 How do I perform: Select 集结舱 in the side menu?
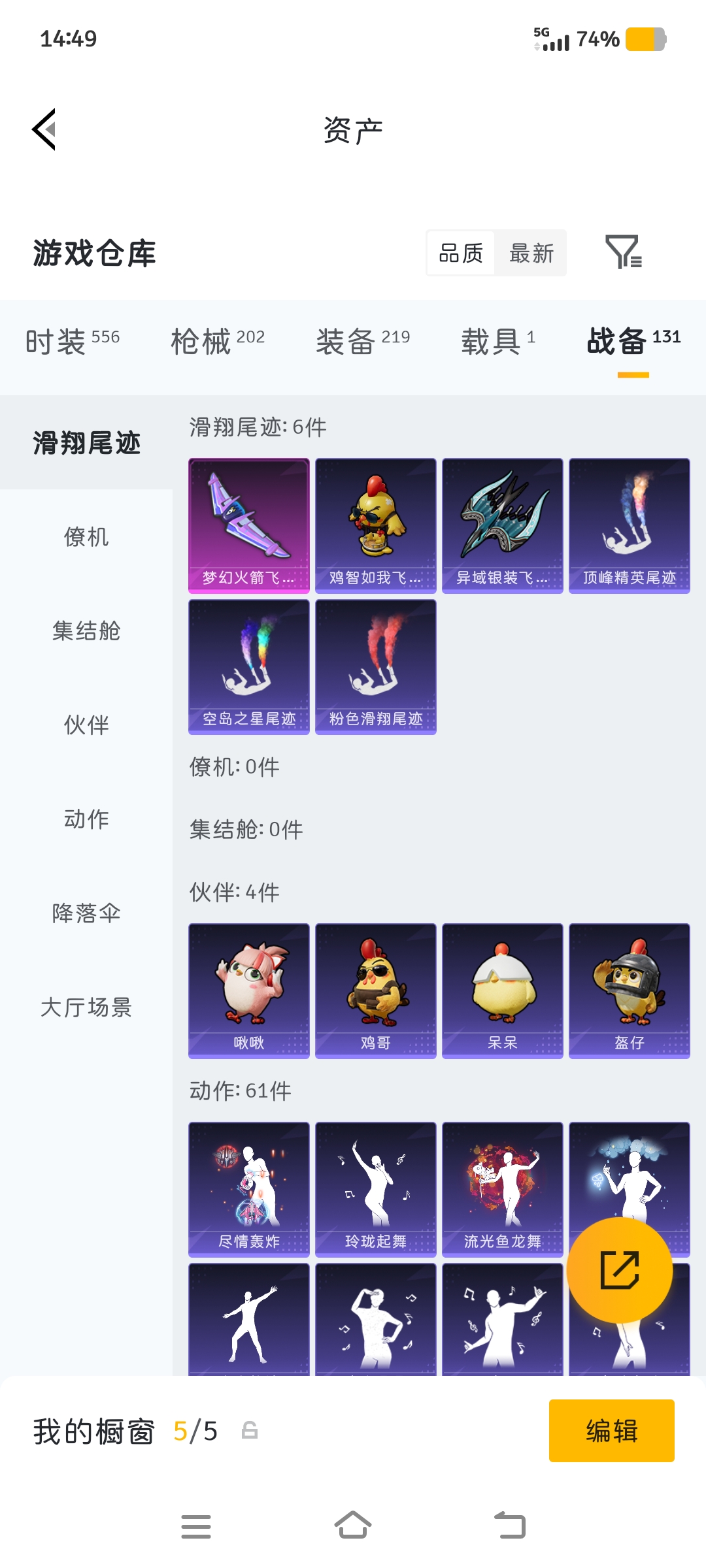pyautogui.click(x=86, y=630)
